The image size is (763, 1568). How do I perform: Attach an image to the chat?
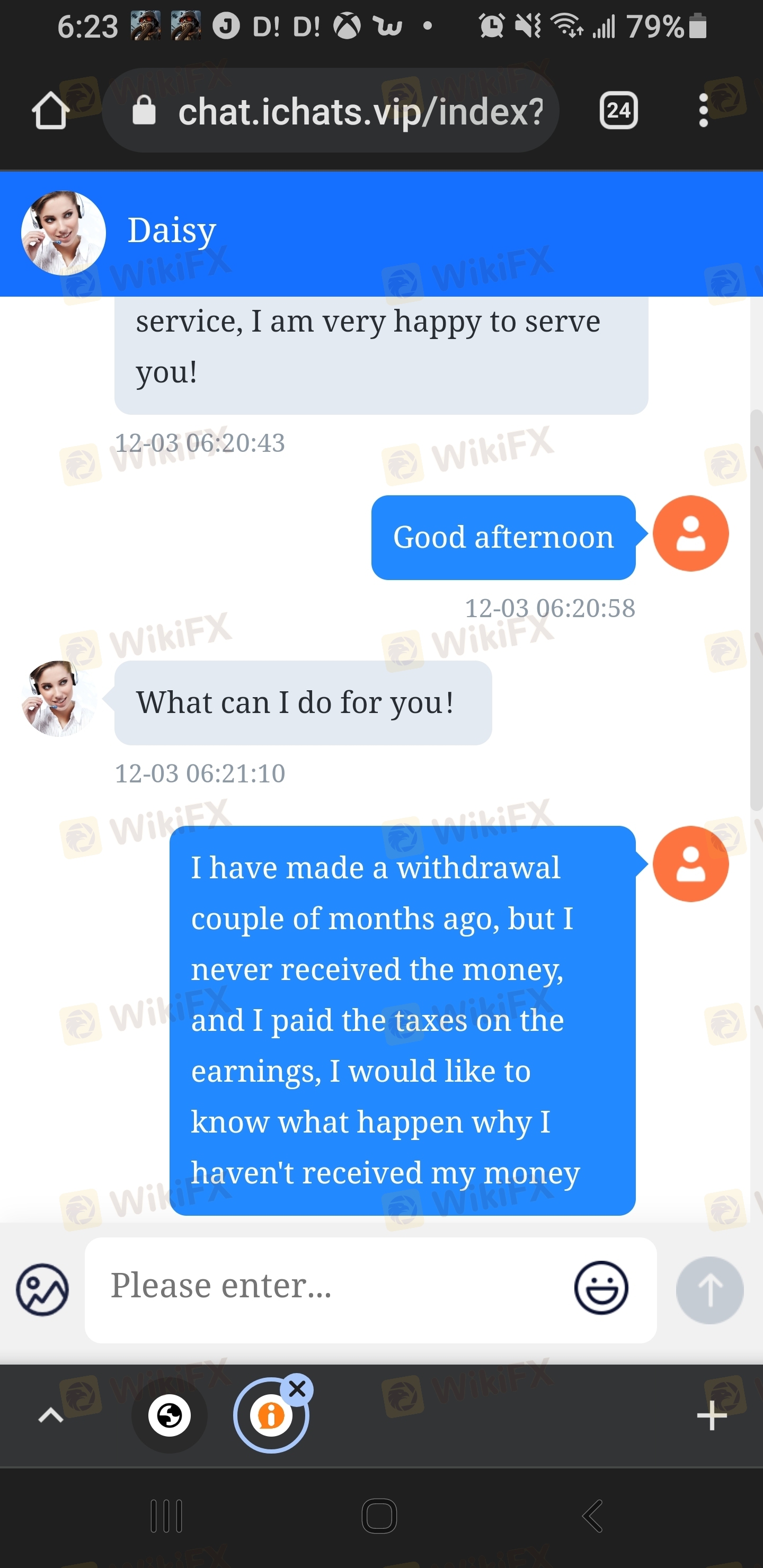tap(42, 1290)
